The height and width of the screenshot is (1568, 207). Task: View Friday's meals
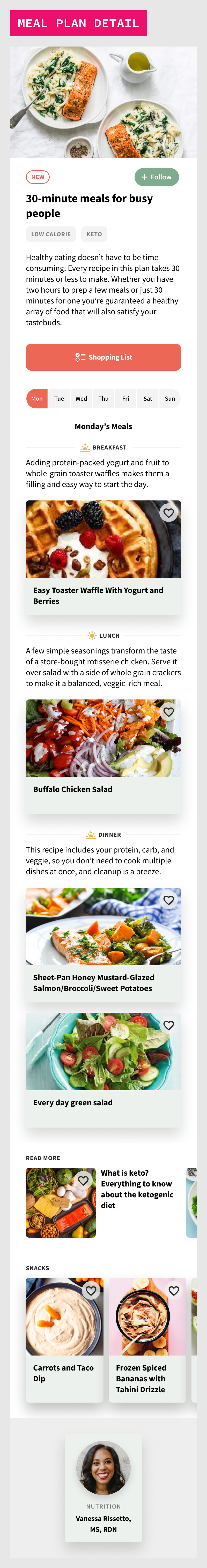coord(125,399)
